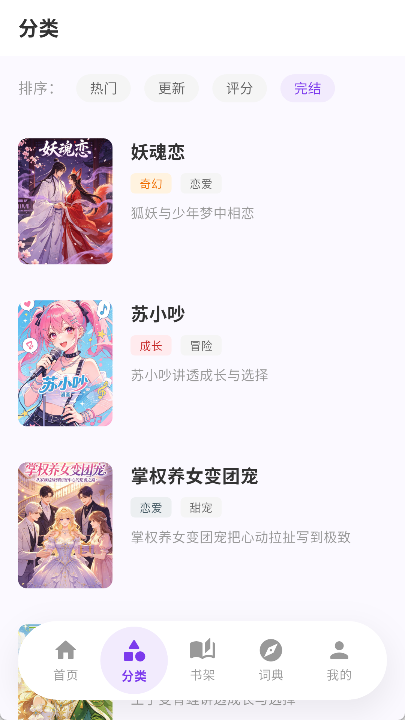Select the 评分 sort chip

[x=239, y=88]
